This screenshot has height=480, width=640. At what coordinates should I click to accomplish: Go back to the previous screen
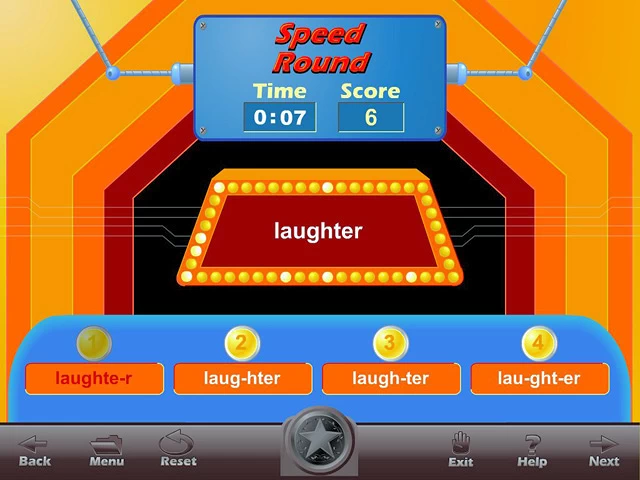(x=35, y=450)
